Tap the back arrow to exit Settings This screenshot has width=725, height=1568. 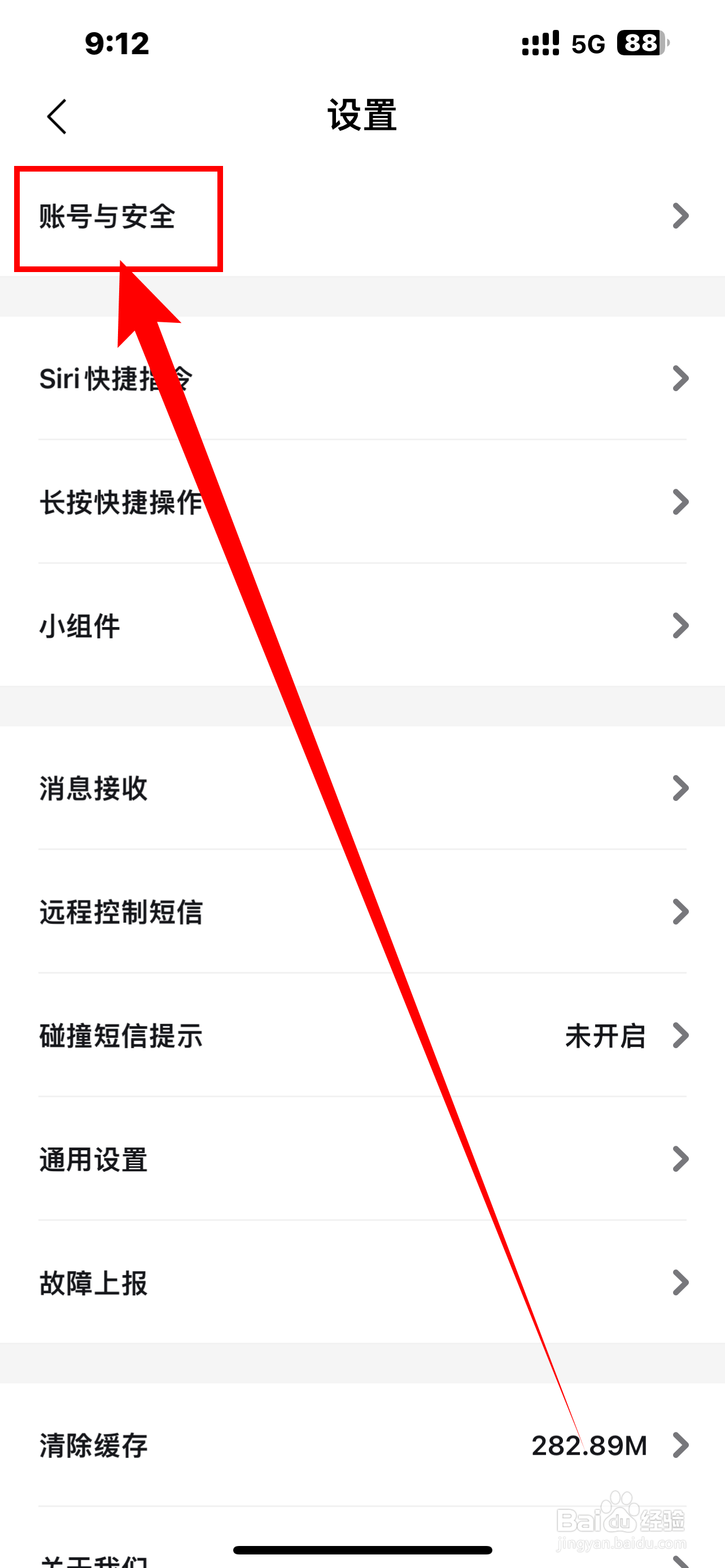56,116
